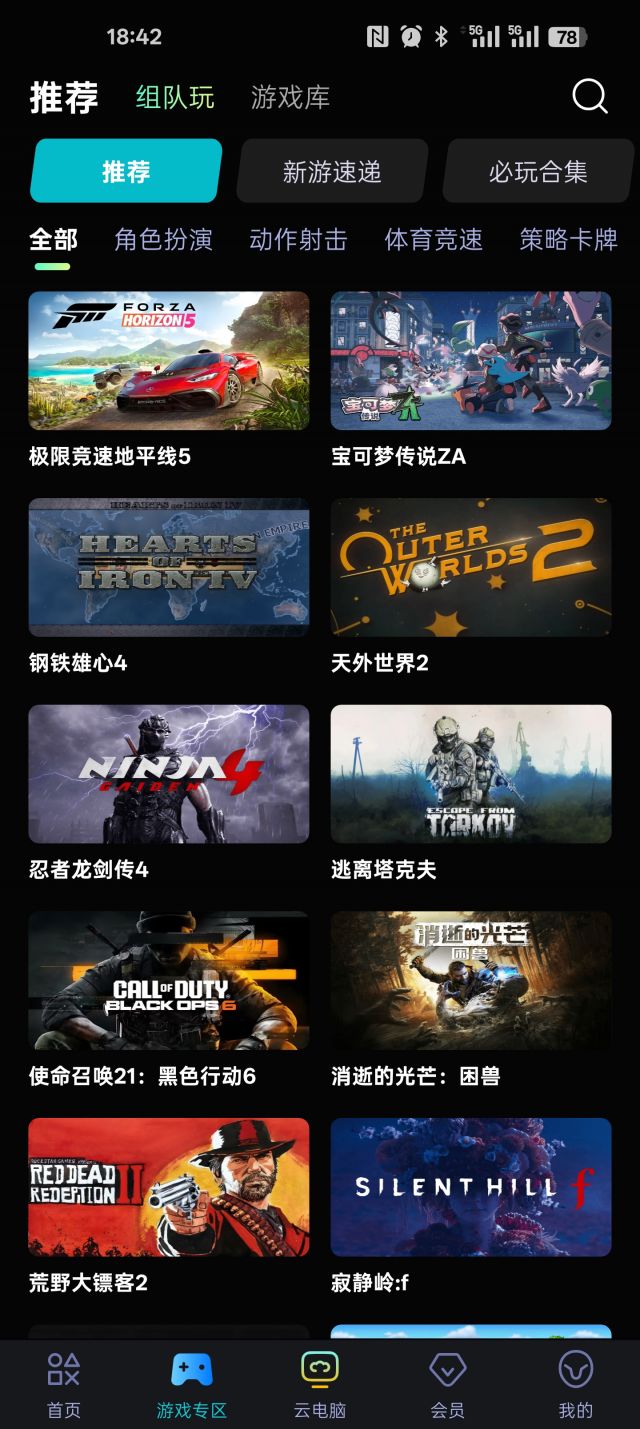This screenshot has width=640, height=1429.
Task: Open the search magnifier icon
Action: tap(589, 97)
